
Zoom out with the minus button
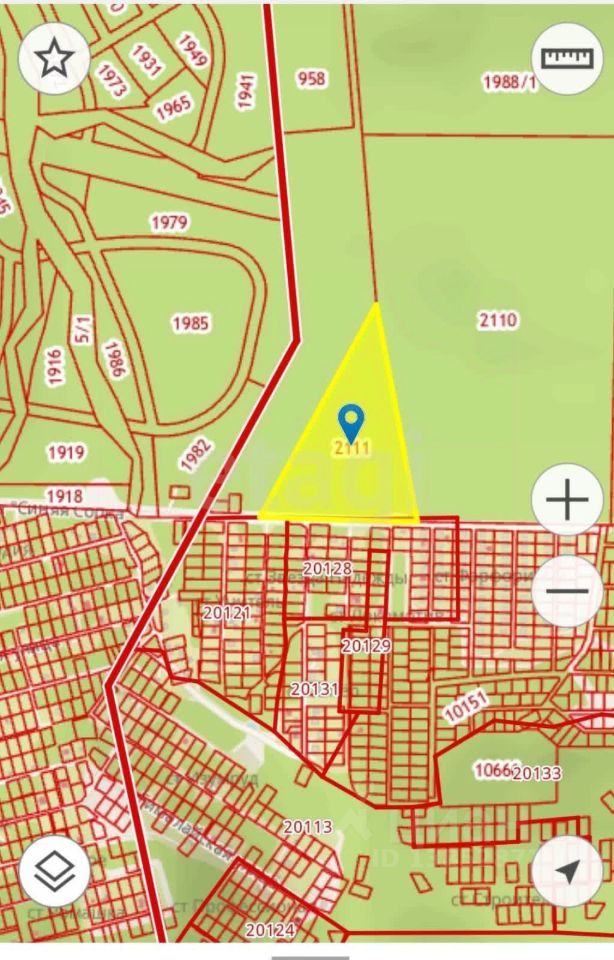click(x=567, y=591)
